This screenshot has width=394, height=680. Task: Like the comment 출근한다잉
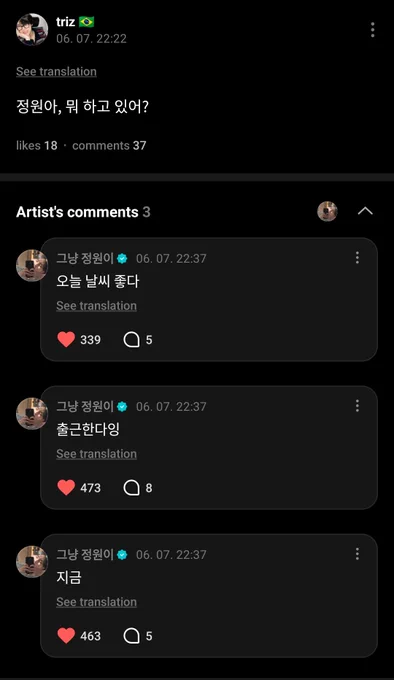66,488
